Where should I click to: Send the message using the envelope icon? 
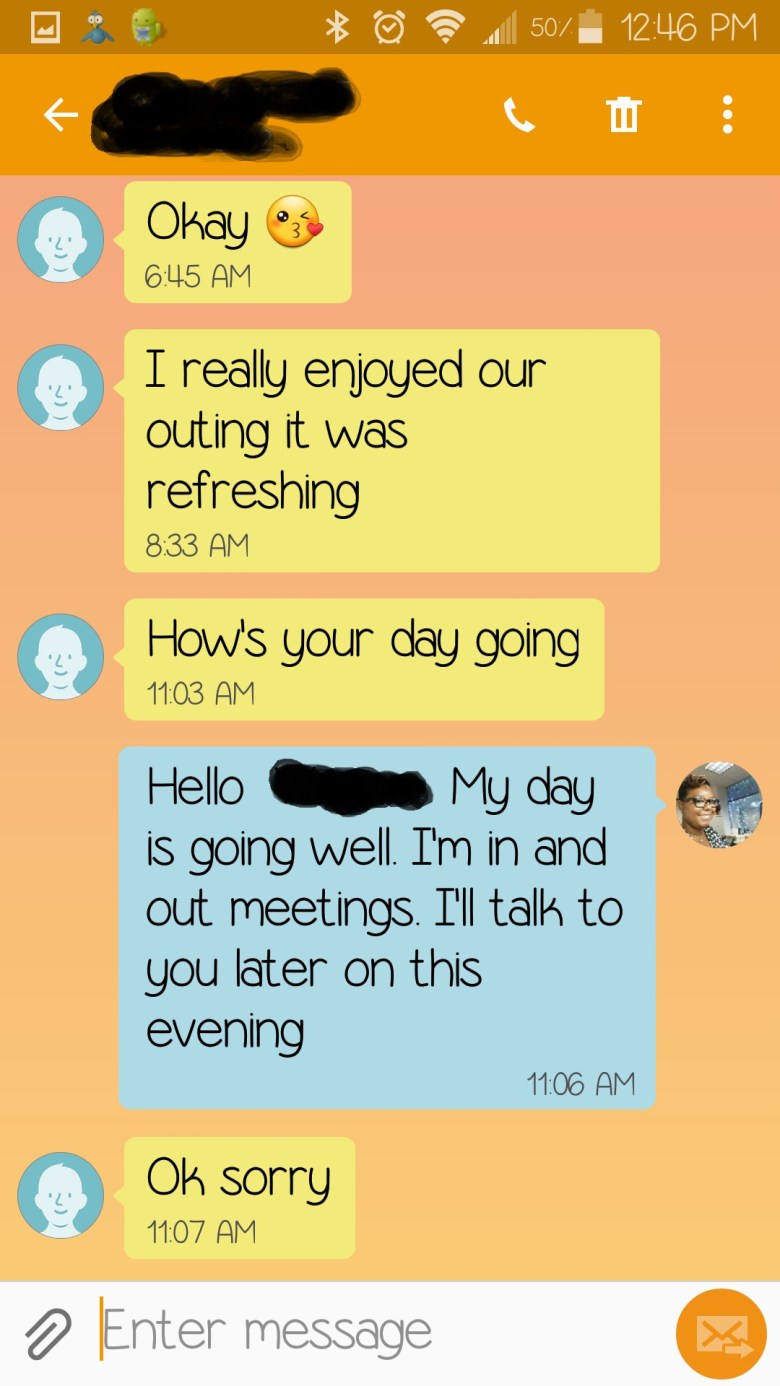click(720, 1332)
